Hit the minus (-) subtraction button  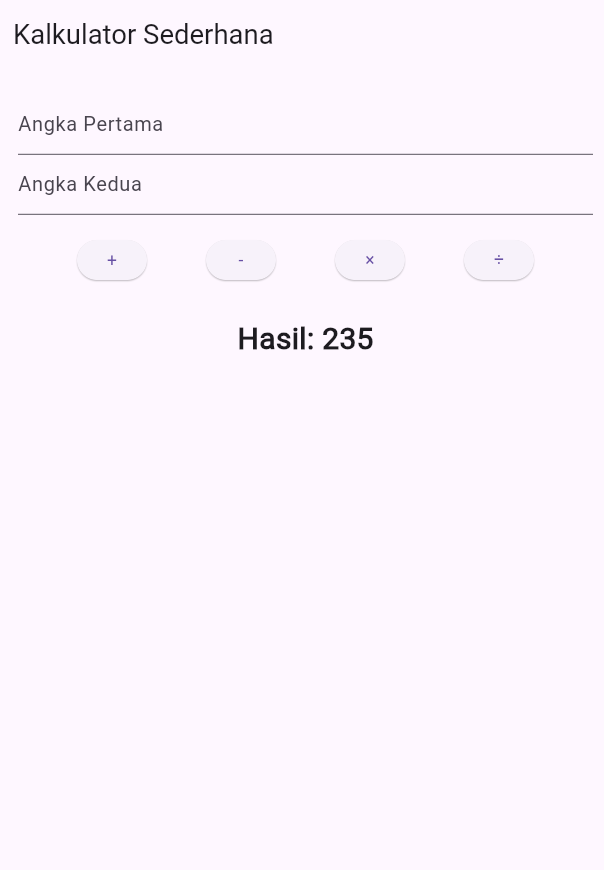241,260
